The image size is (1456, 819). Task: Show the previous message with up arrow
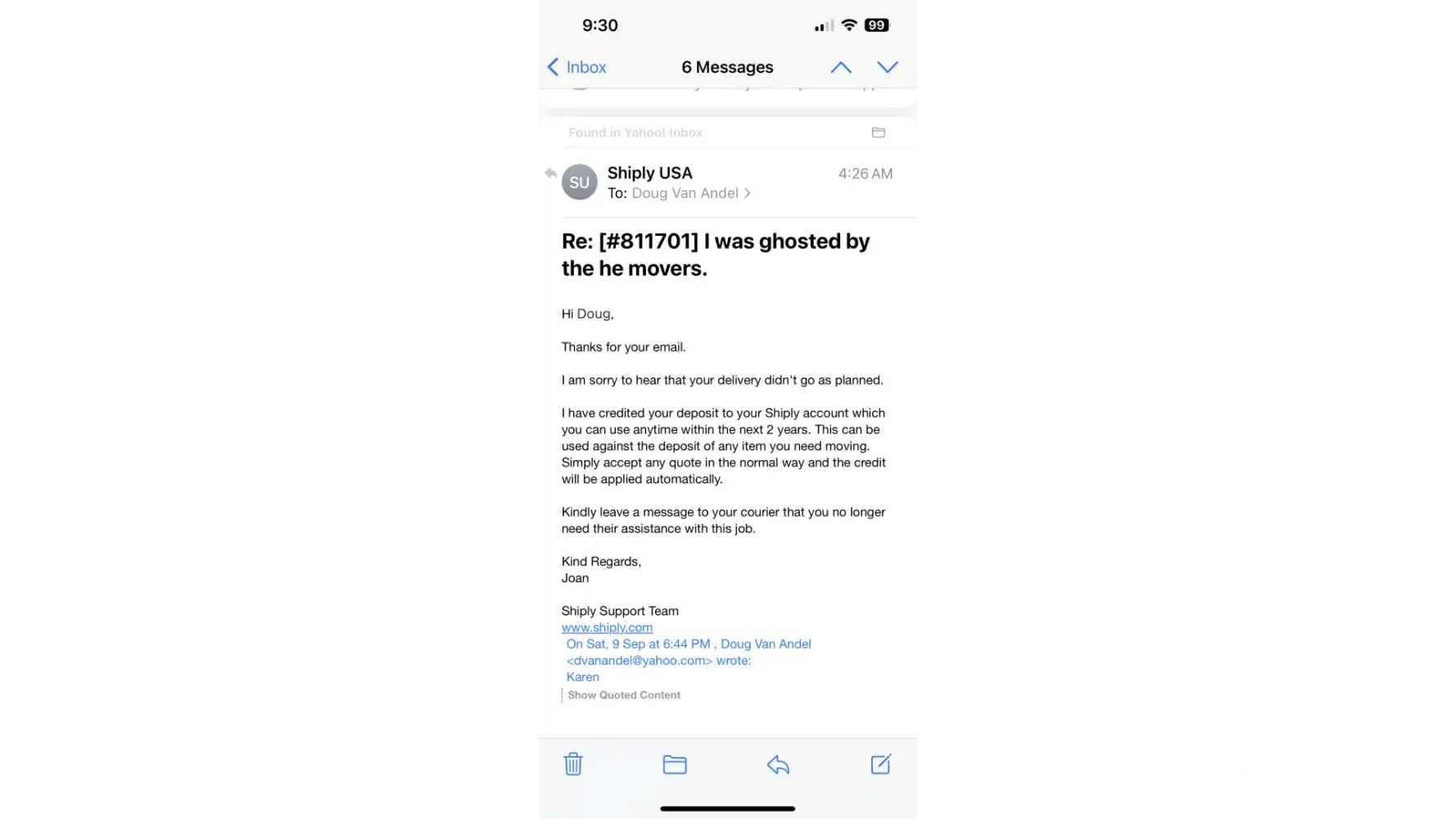coord(841,67)
